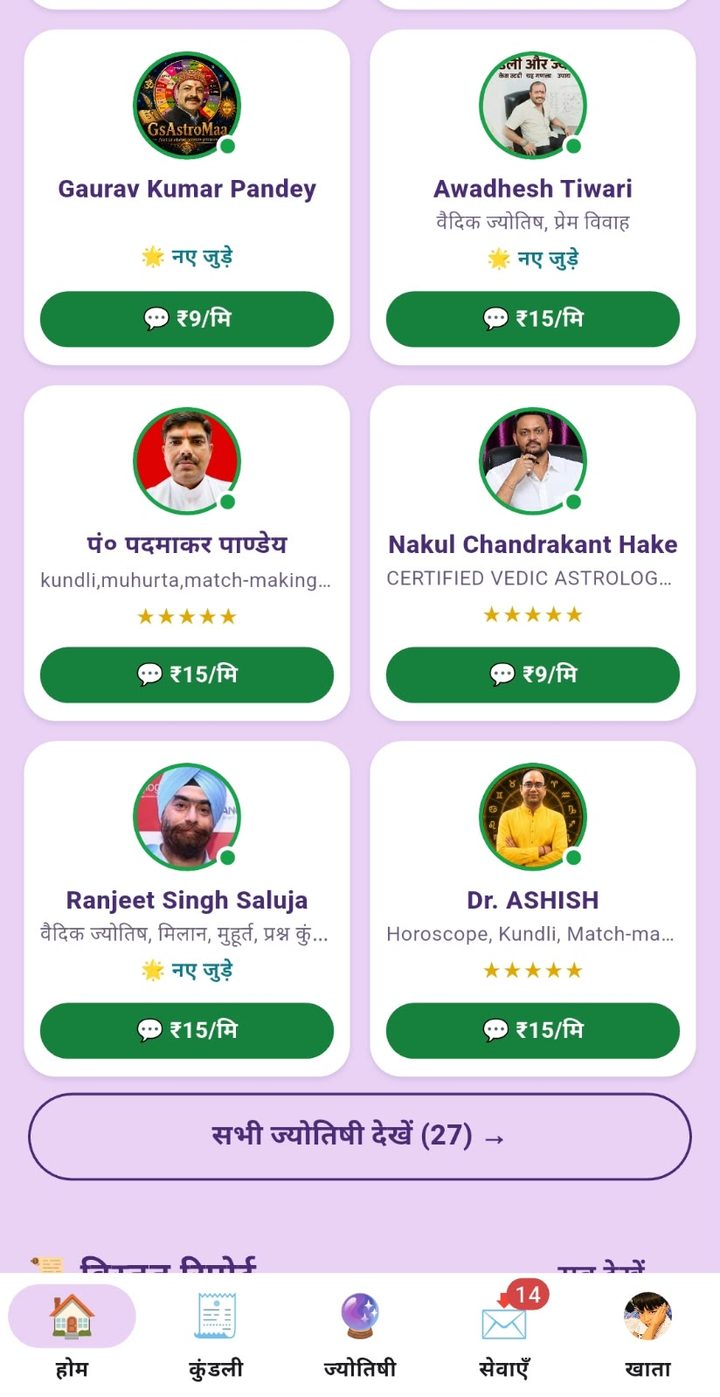Start chat with Ranjeet Singh Saluja
The width and height of the screenshot is (720, 1397).
point(187,1030)
